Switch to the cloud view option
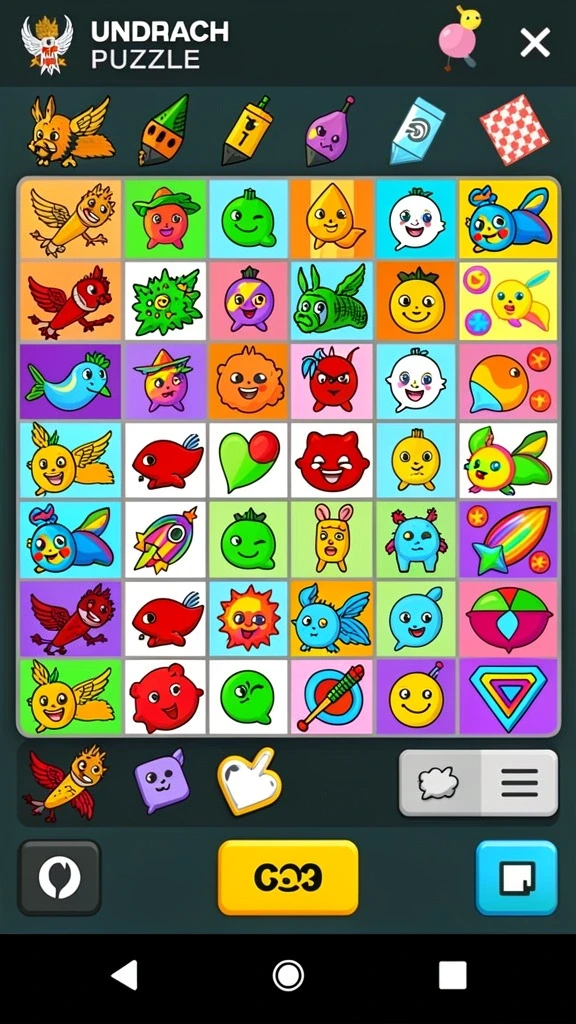 (440, 783)
